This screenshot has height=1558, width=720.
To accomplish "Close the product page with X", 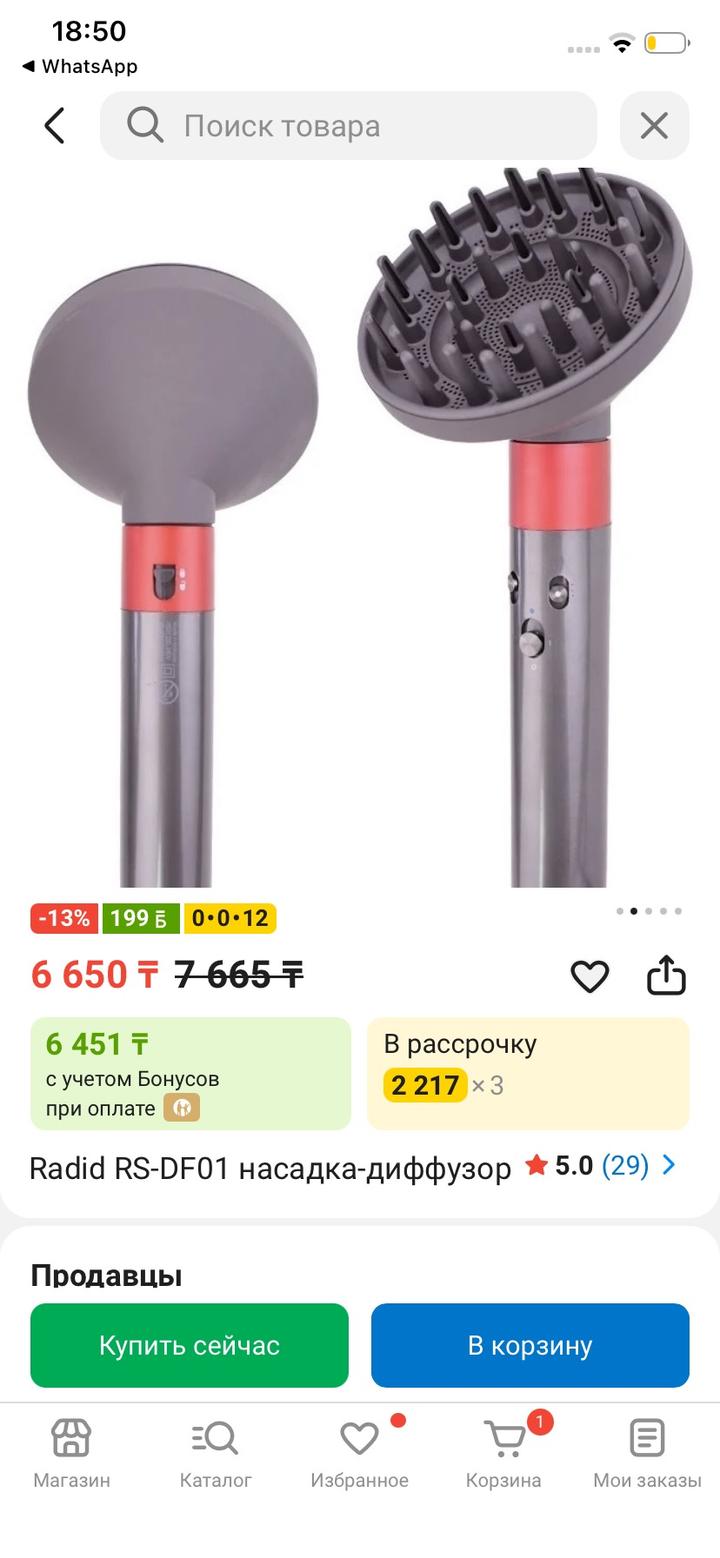I will (x=654, y=126).
